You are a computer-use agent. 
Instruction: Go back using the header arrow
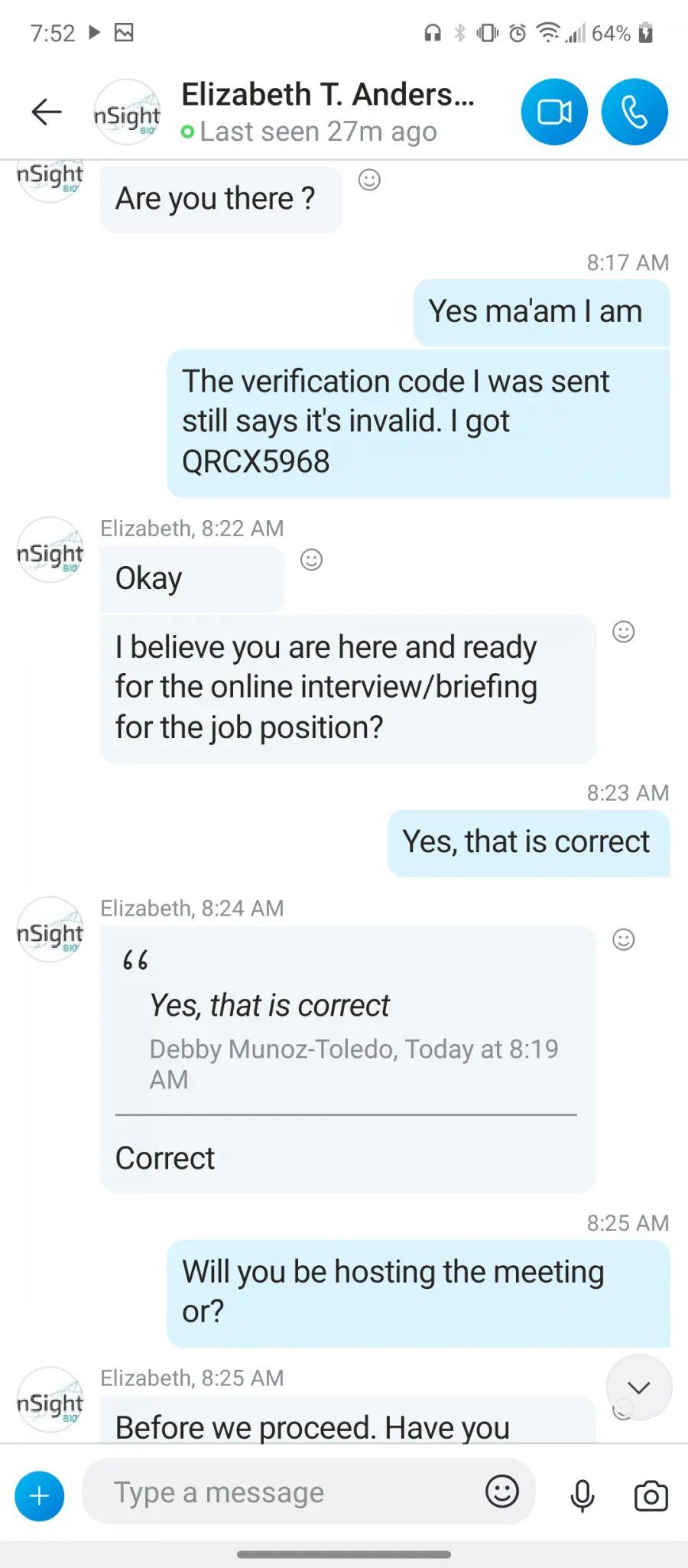click(x=47, y=112)
